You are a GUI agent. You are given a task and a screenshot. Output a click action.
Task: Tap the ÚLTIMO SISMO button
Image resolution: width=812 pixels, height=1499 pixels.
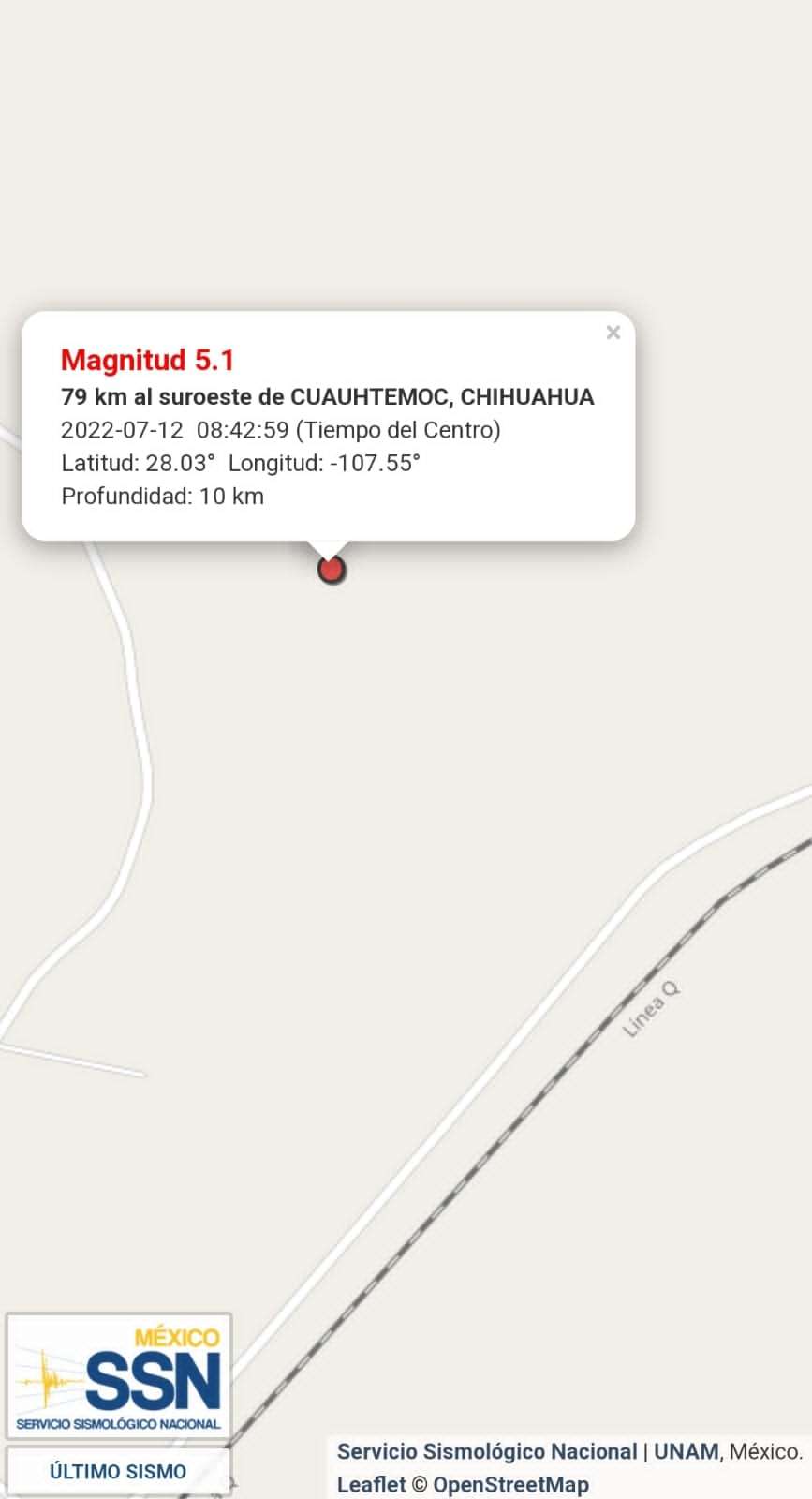click(118, 1472)
